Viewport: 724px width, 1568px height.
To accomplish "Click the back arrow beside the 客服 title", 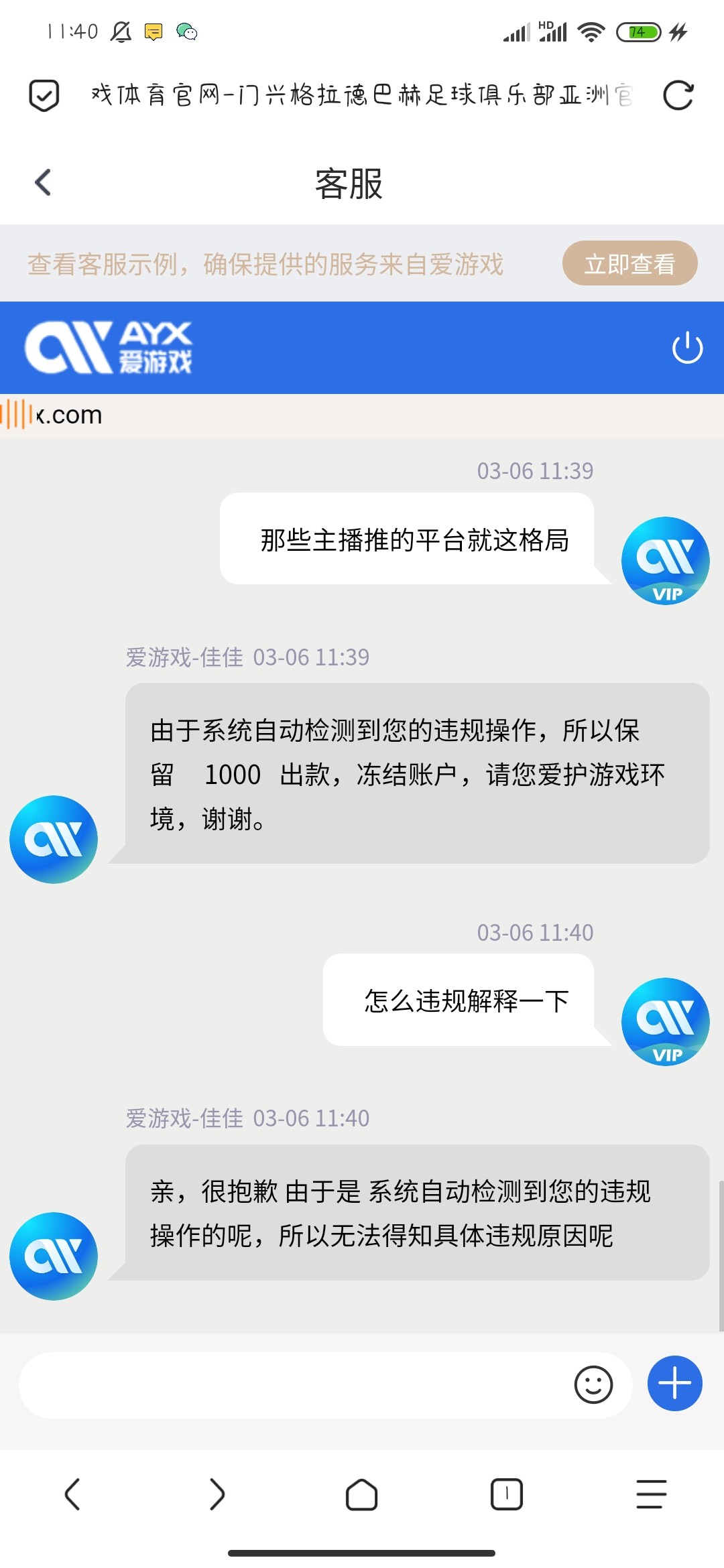I will click(x=43, y=182).
